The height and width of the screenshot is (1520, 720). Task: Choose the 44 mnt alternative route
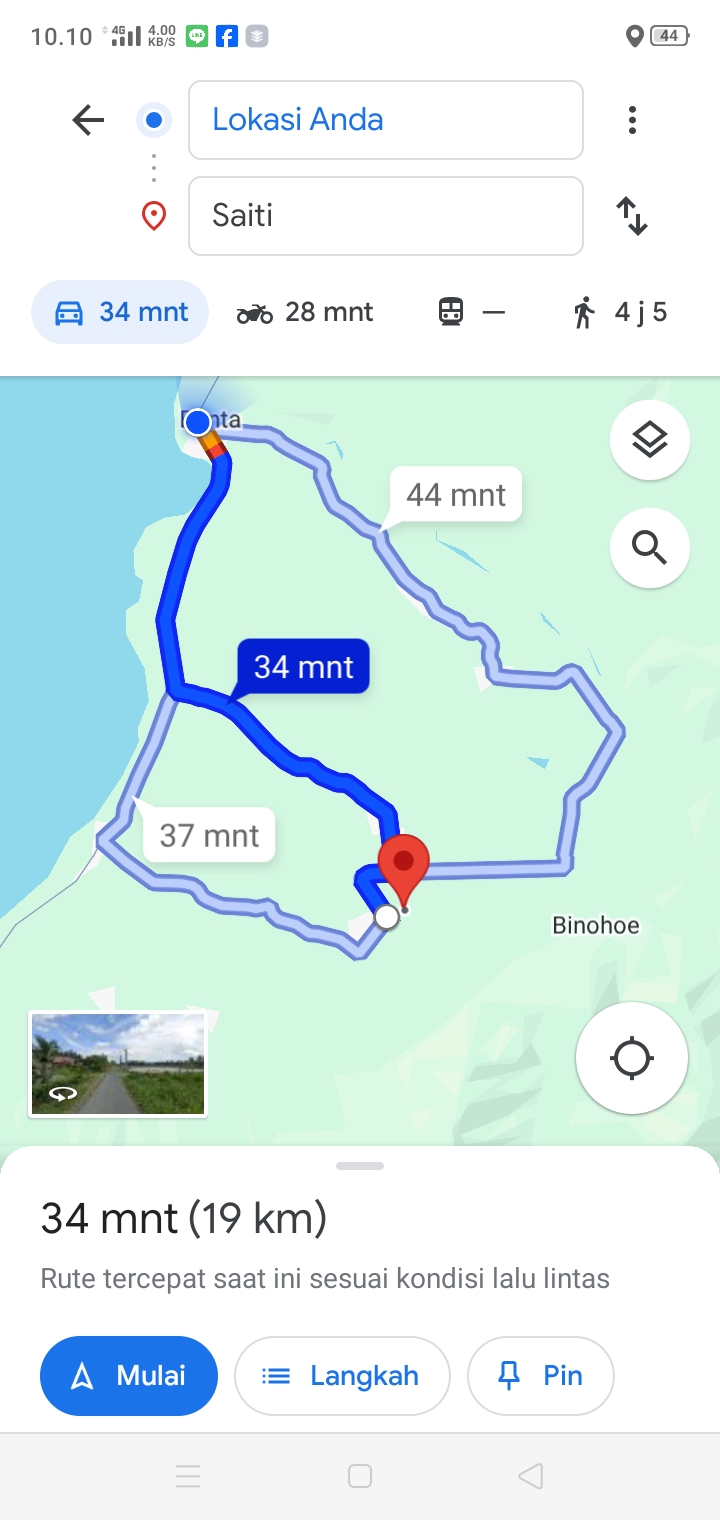(x=456, y=494)
